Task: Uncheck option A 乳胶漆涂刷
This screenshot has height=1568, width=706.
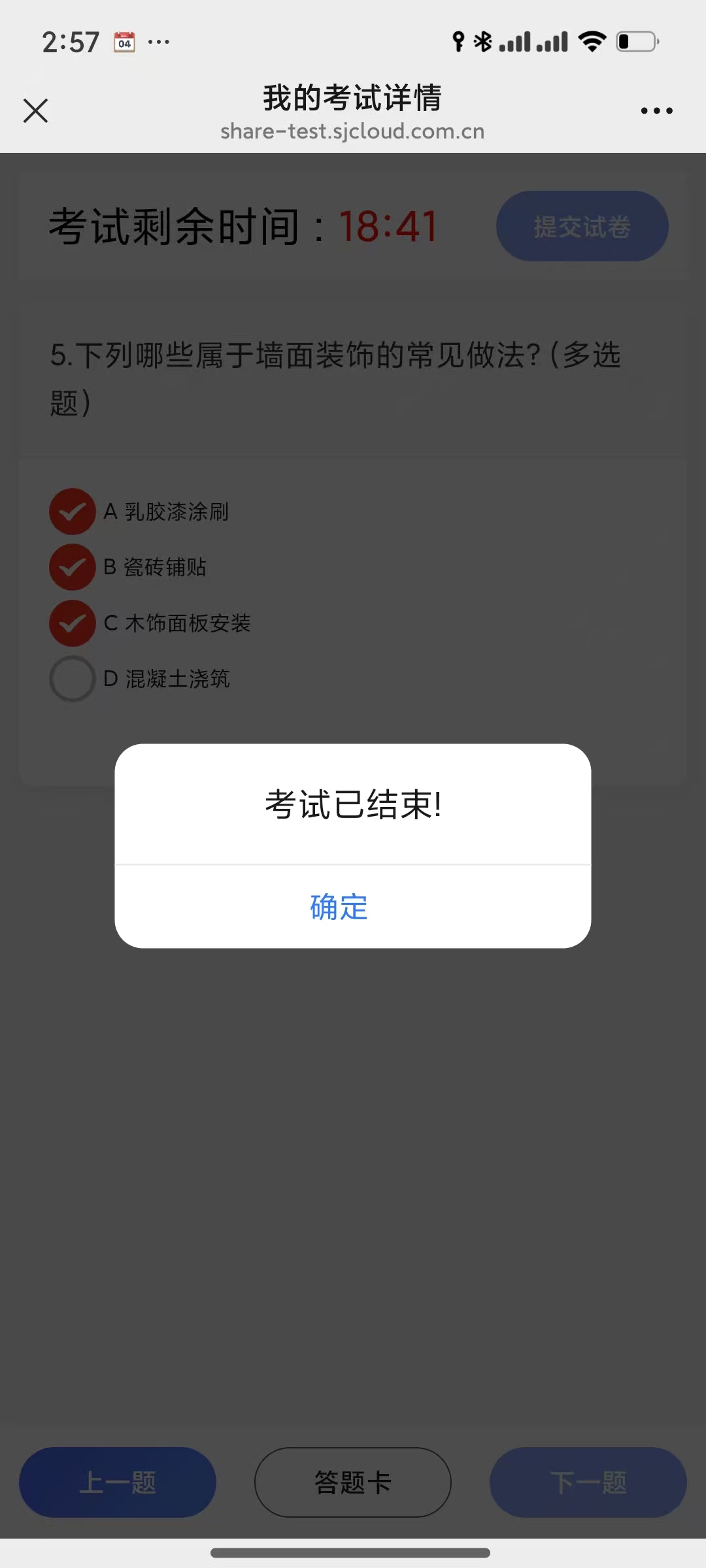Action: (73, 512)
